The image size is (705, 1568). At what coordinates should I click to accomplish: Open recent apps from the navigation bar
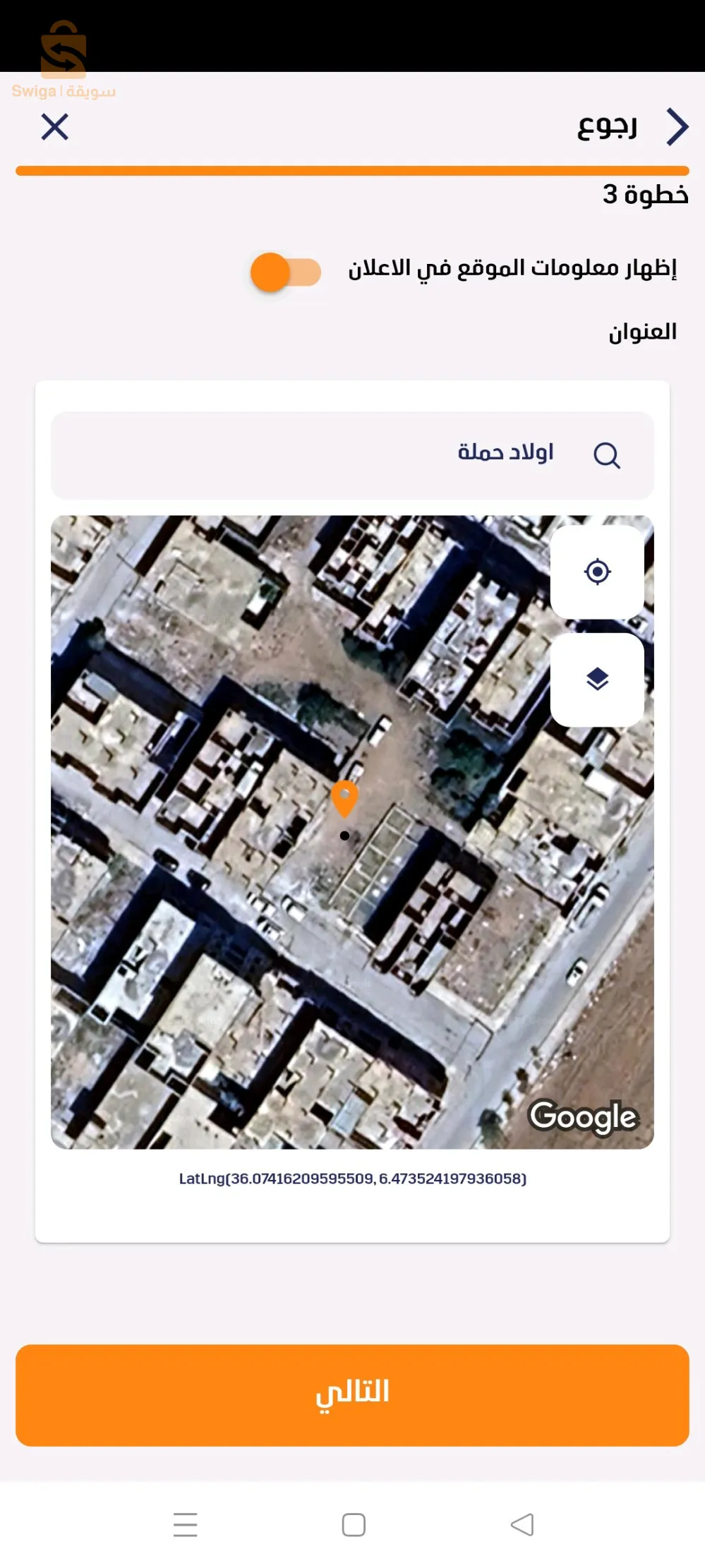[x=185, y=1524]
